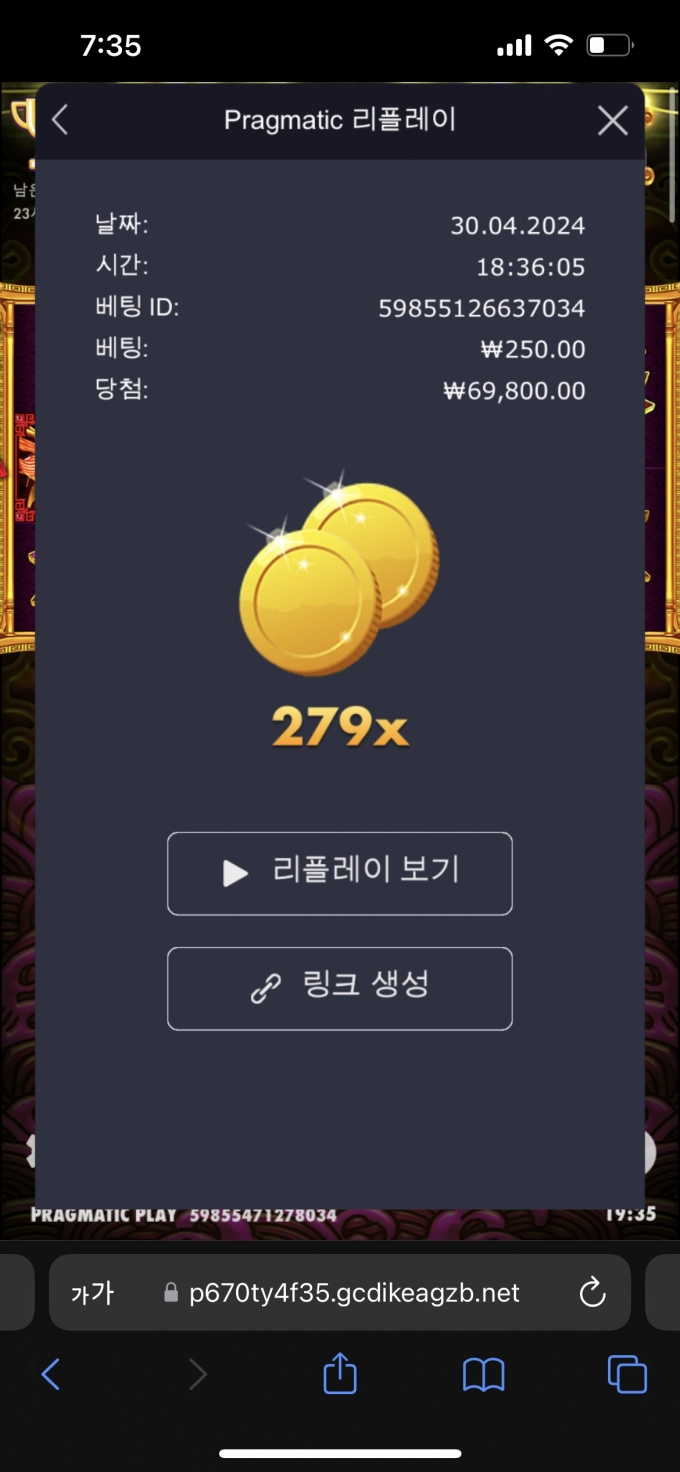Viewport: 680px width, 1472px height.
Task: Open Safari bookmarks
Action: click(x=483, y=1375)
